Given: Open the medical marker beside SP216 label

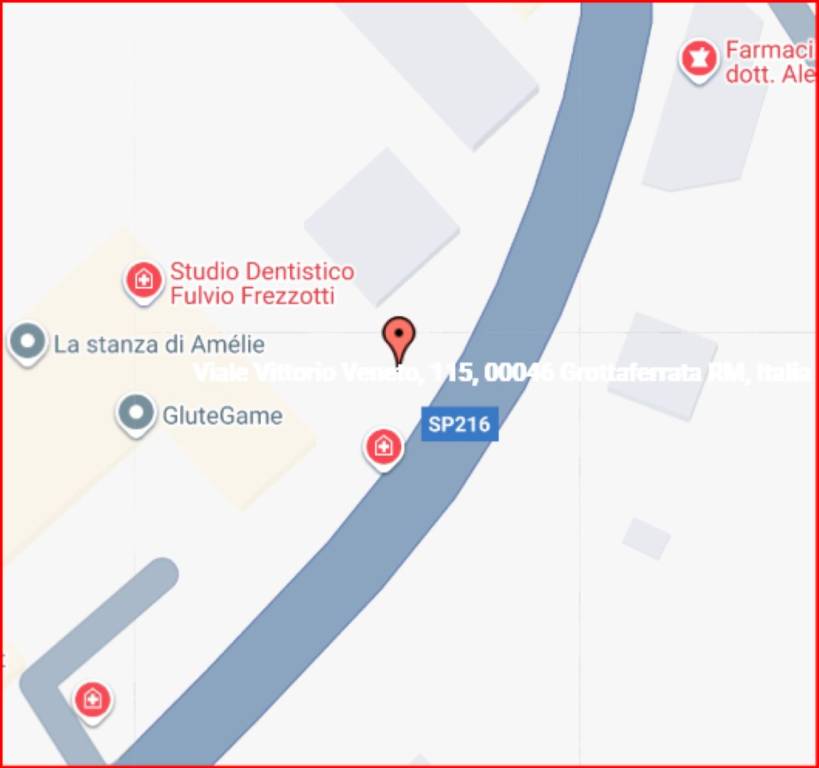Looking at the screenshot, I should [x=382, y=447].
